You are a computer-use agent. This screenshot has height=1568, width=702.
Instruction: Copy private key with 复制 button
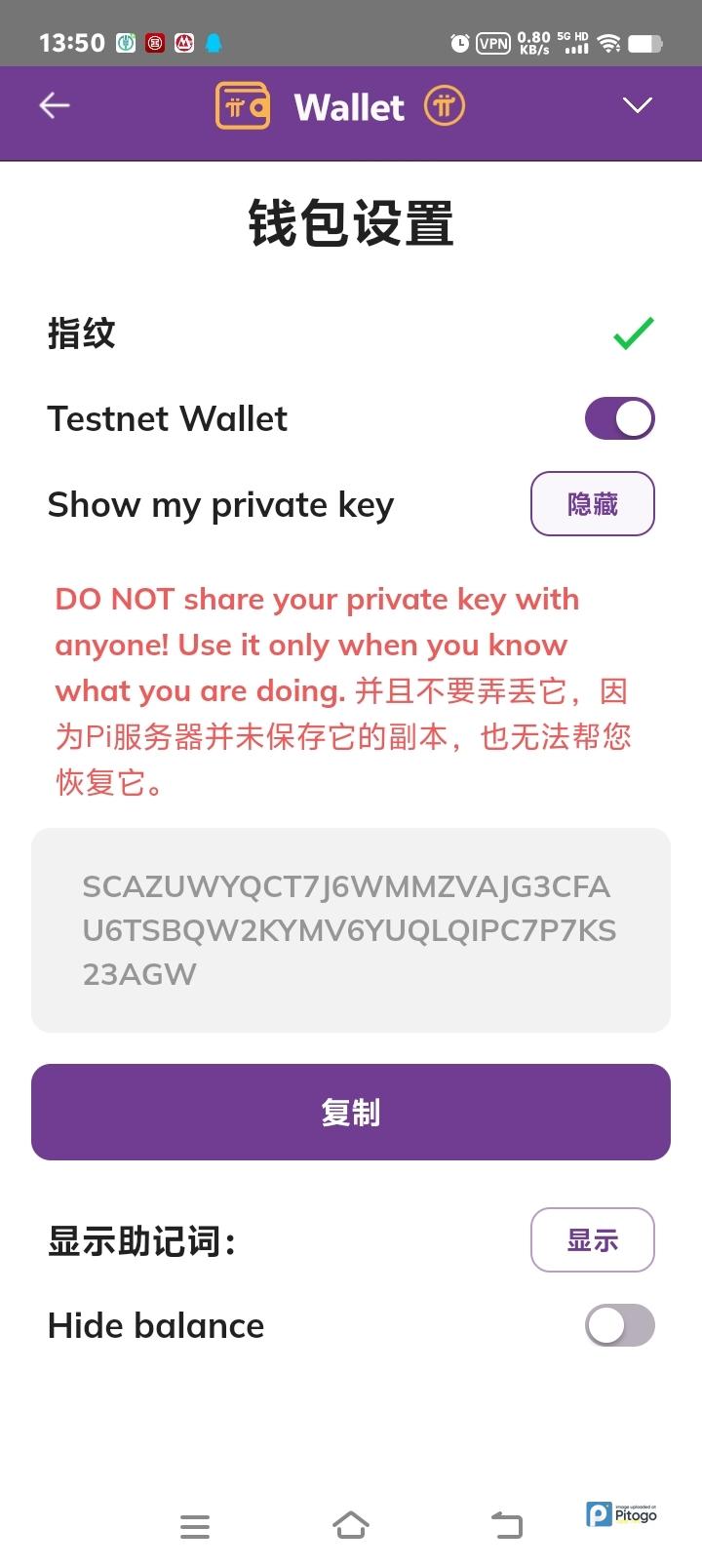351,1112
